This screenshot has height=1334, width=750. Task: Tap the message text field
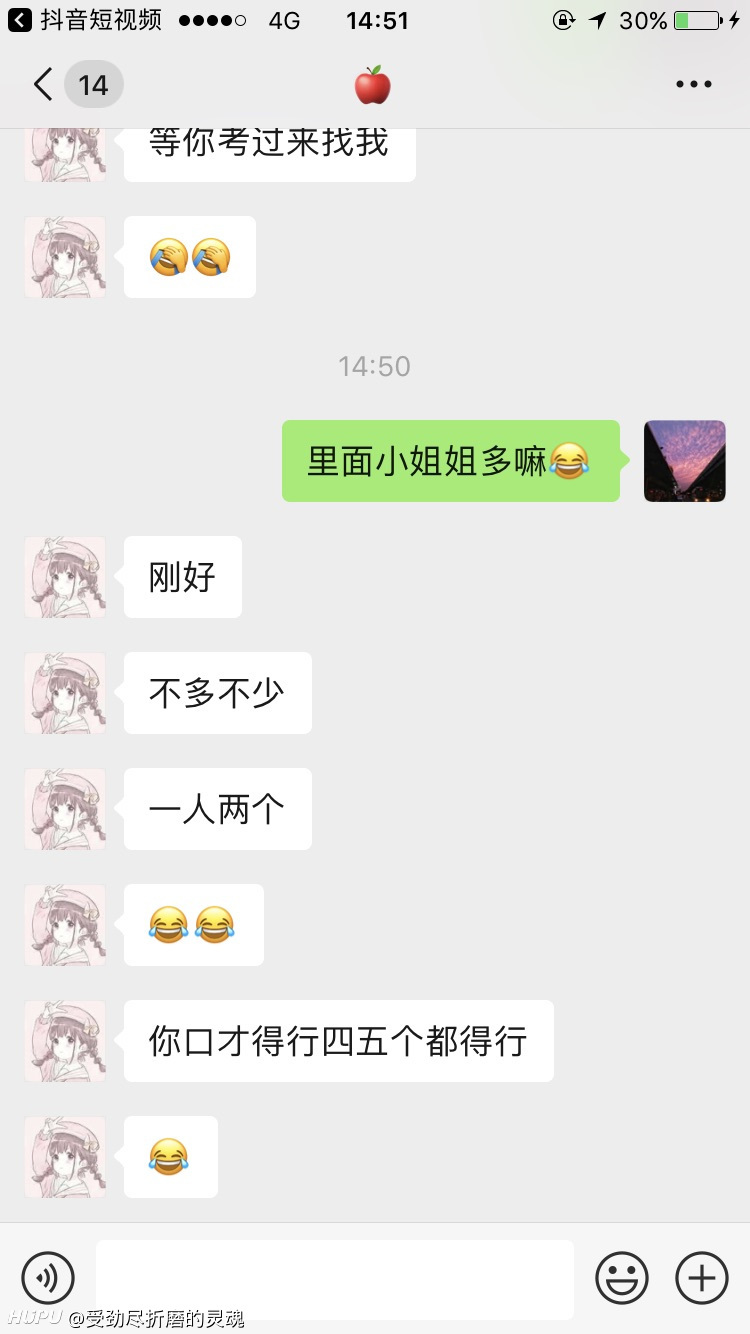[x=335, y=1279]
